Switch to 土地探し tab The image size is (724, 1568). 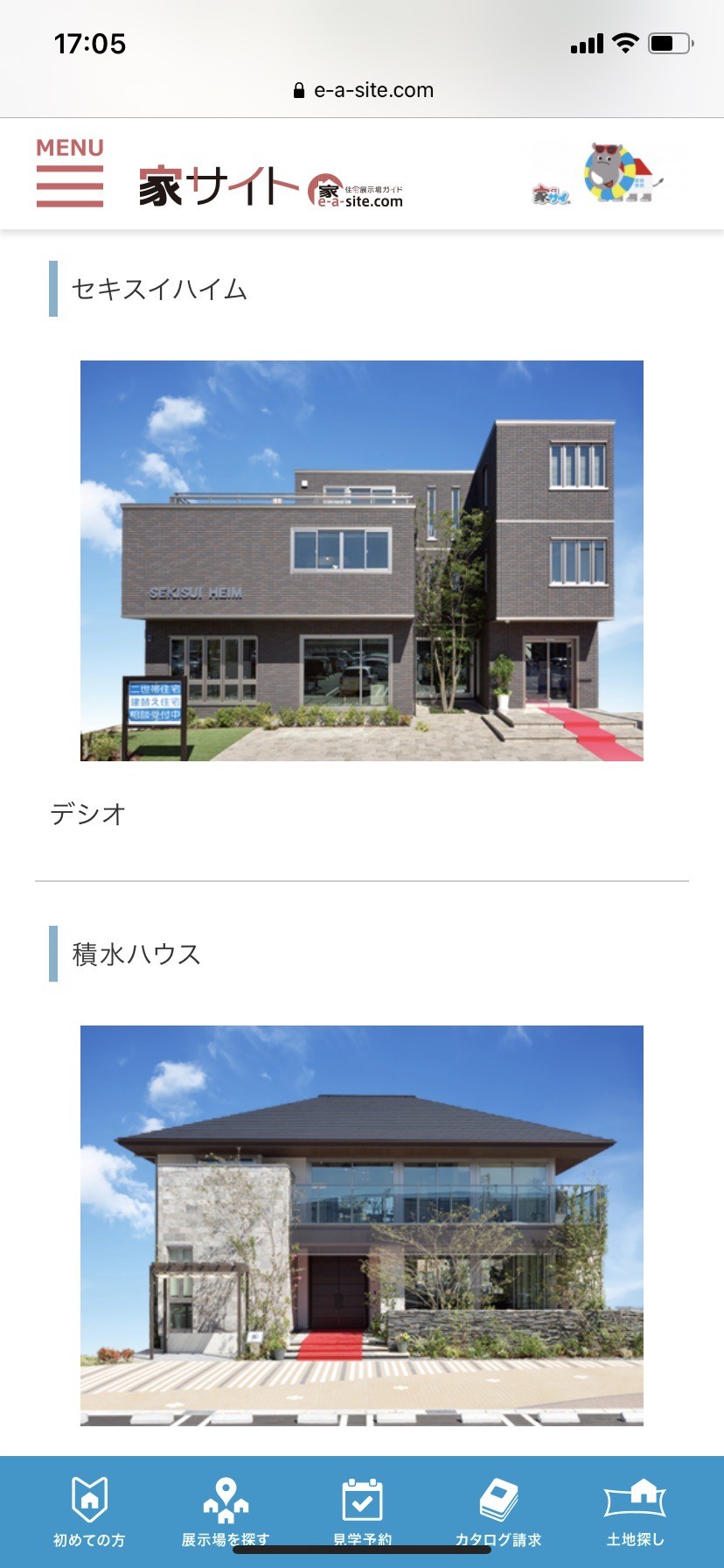[636, 1512]
